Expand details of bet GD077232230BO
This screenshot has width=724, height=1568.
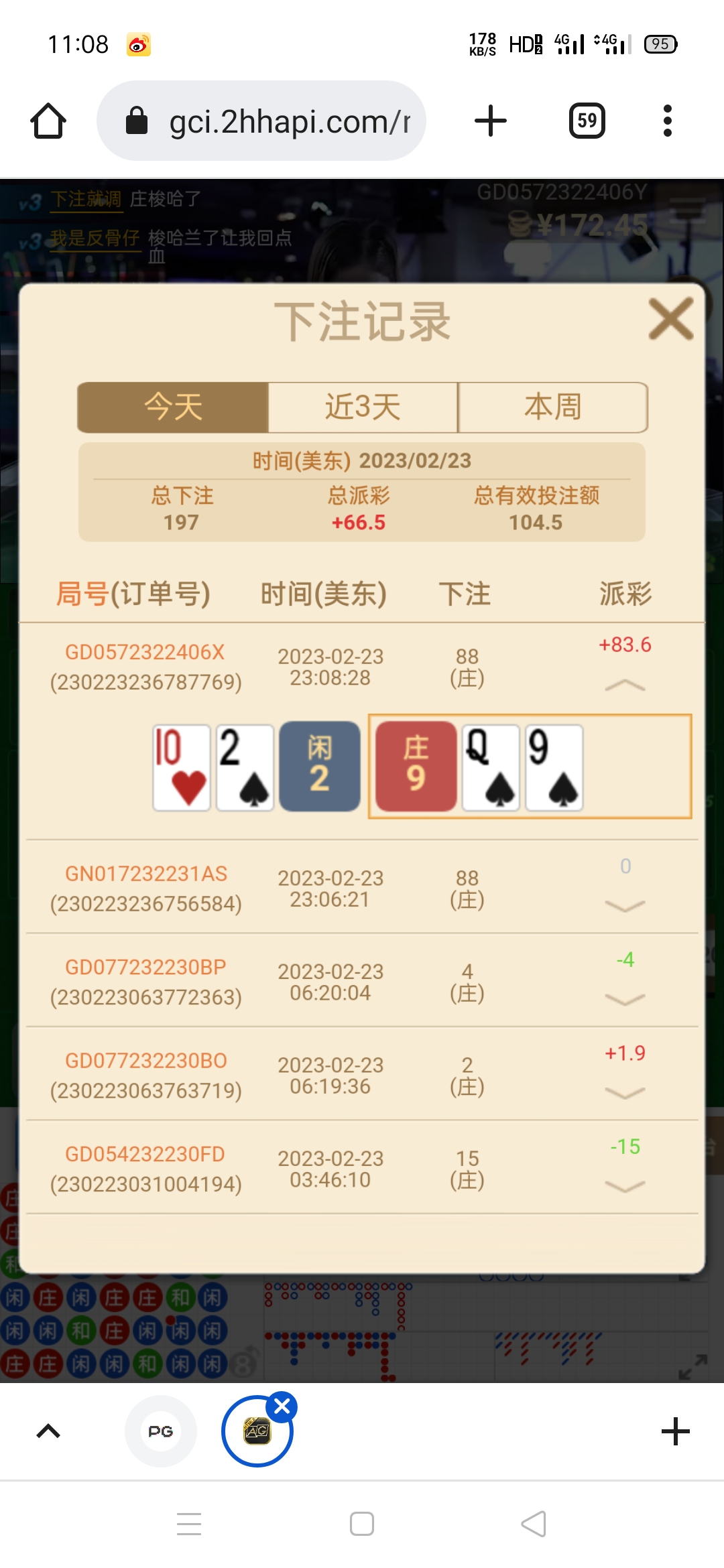tap(625, 1093)
